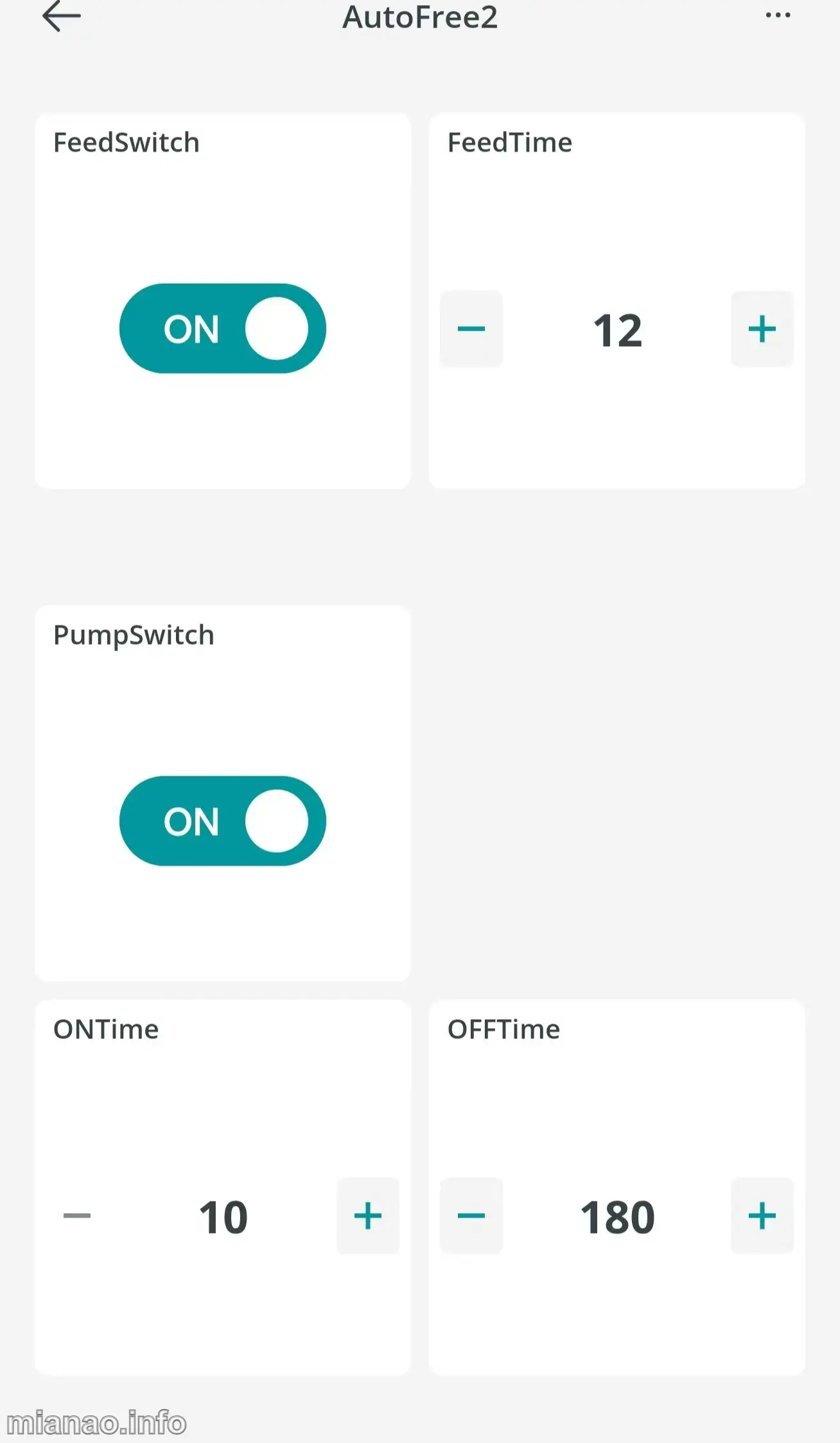Lower the OFFTime value
Viewport: 840px width, 1443px height.
click(x=471, y=1216)
